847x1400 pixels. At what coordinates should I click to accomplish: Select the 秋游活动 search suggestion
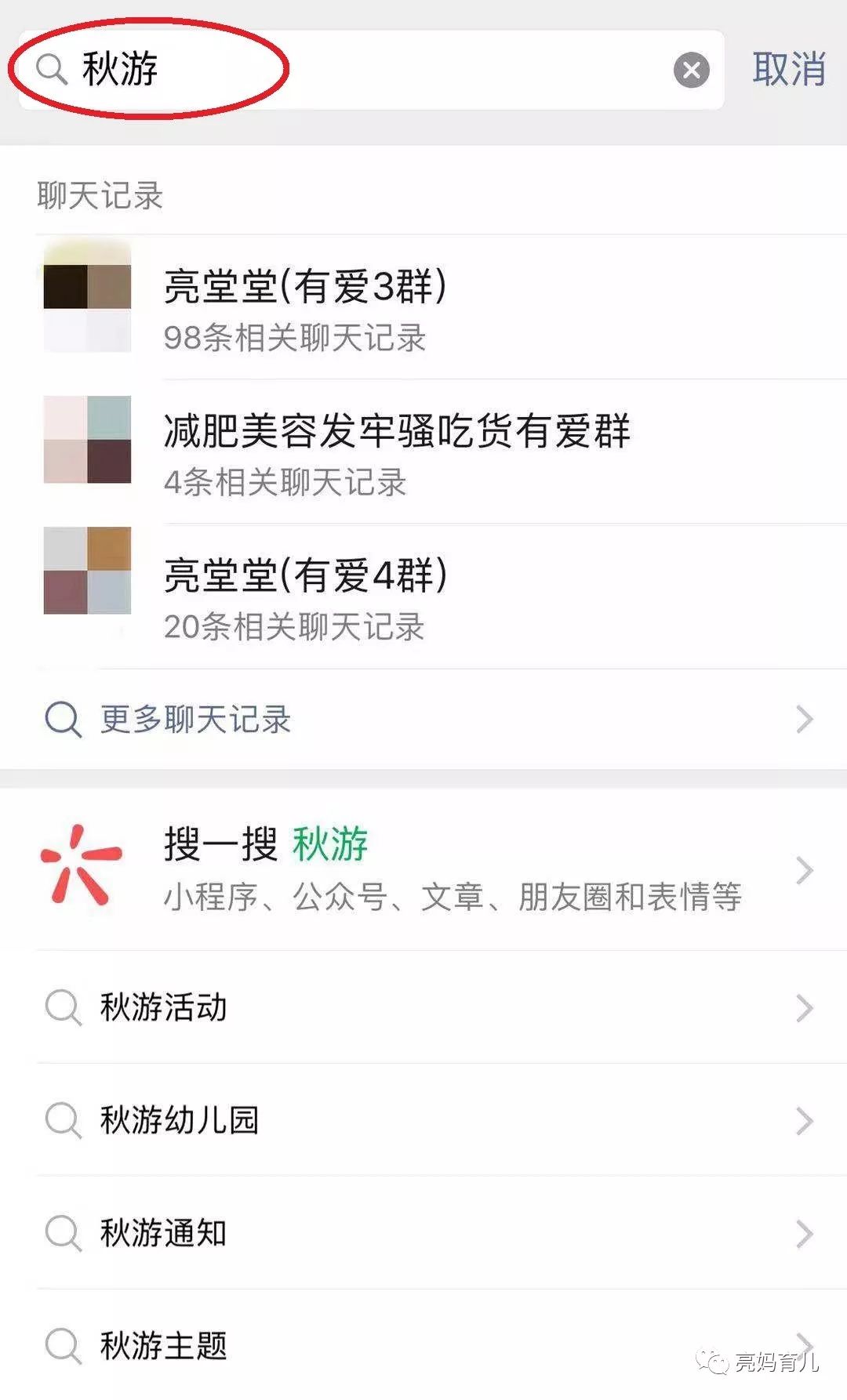(x=423, y=1007)
